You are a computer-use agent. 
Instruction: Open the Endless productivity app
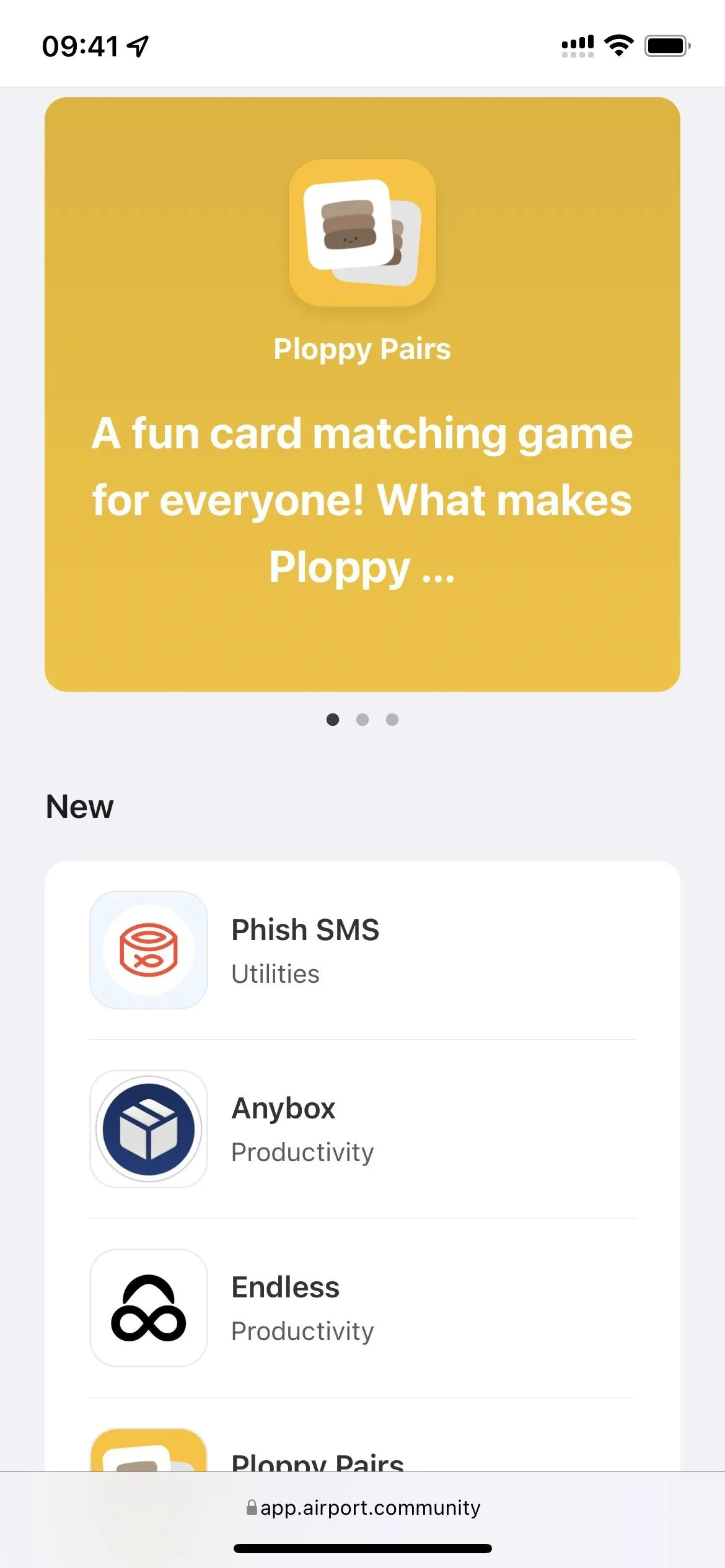pyautogui.click(x=362, y=1308)
